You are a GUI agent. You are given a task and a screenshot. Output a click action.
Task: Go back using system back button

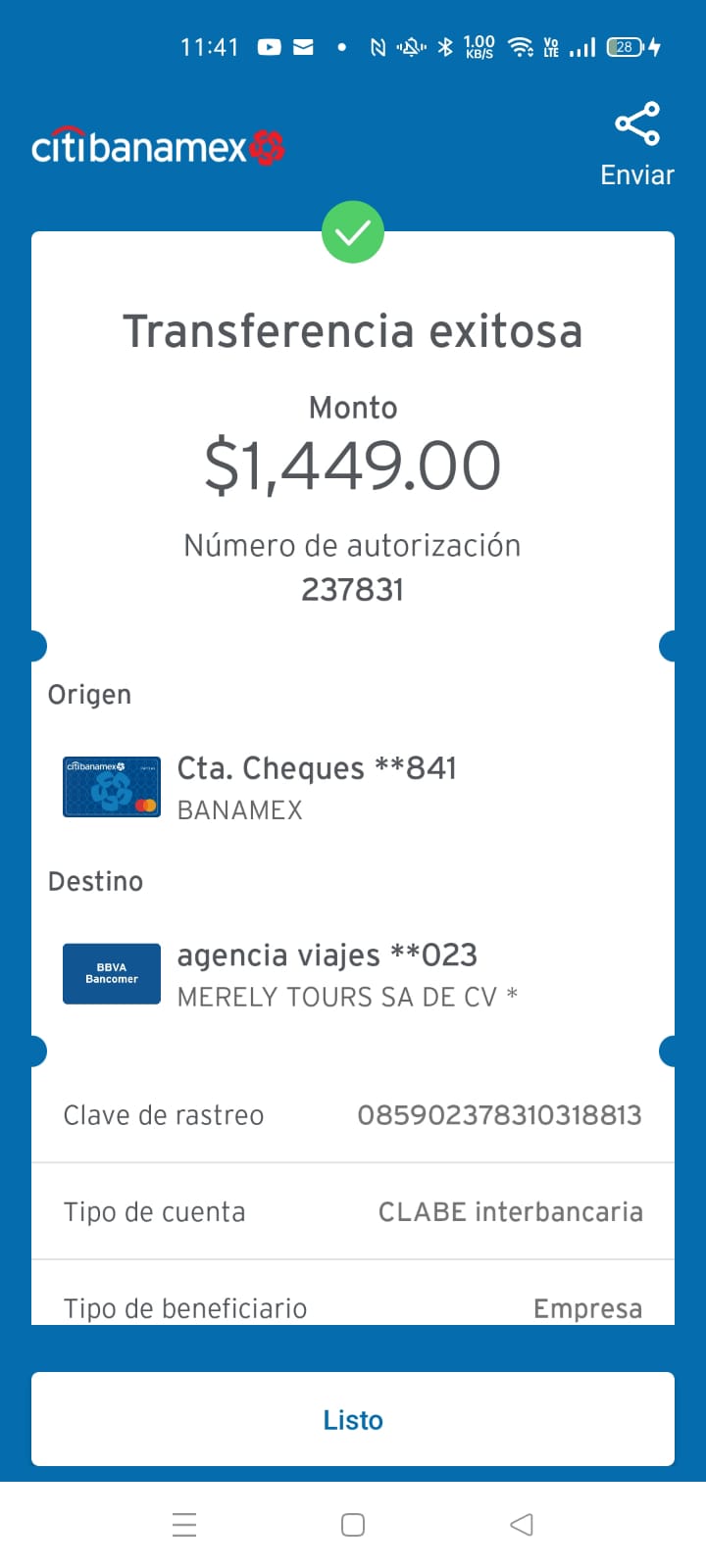click(x=522, y=1525)
